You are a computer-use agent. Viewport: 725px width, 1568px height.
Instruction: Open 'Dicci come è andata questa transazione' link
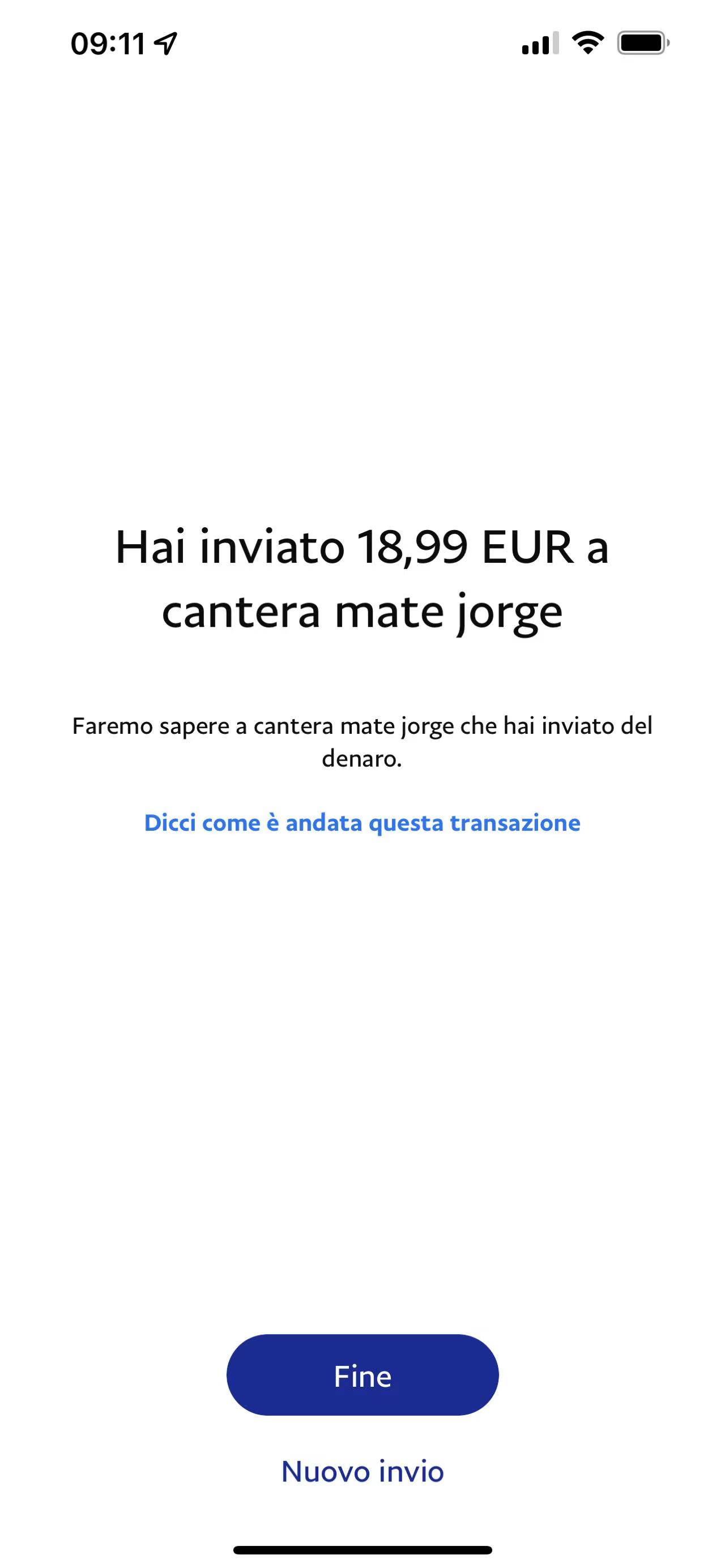pyautogui.click(x=362, y=823)
